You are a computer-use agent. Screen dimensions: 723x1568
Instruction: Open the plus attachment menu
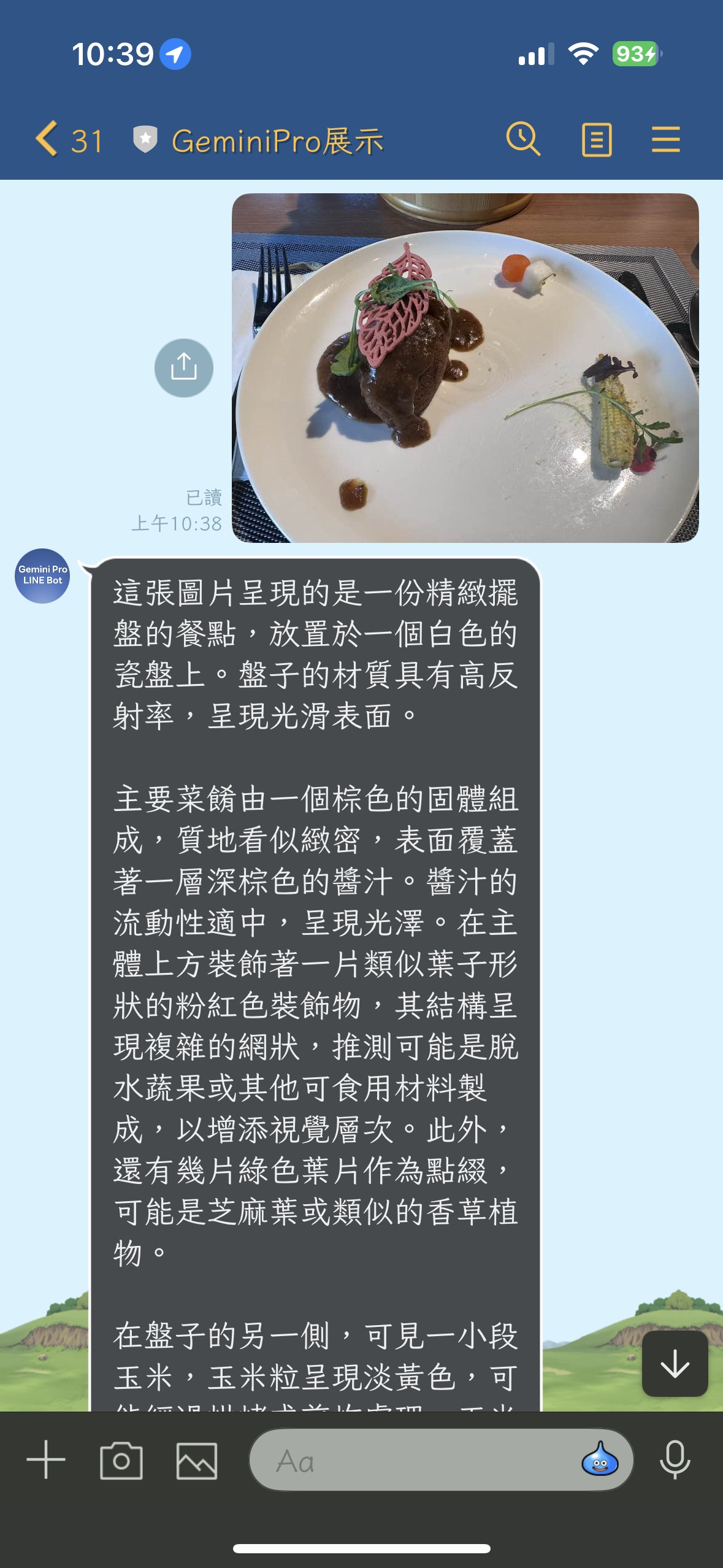coord(46,1460)
